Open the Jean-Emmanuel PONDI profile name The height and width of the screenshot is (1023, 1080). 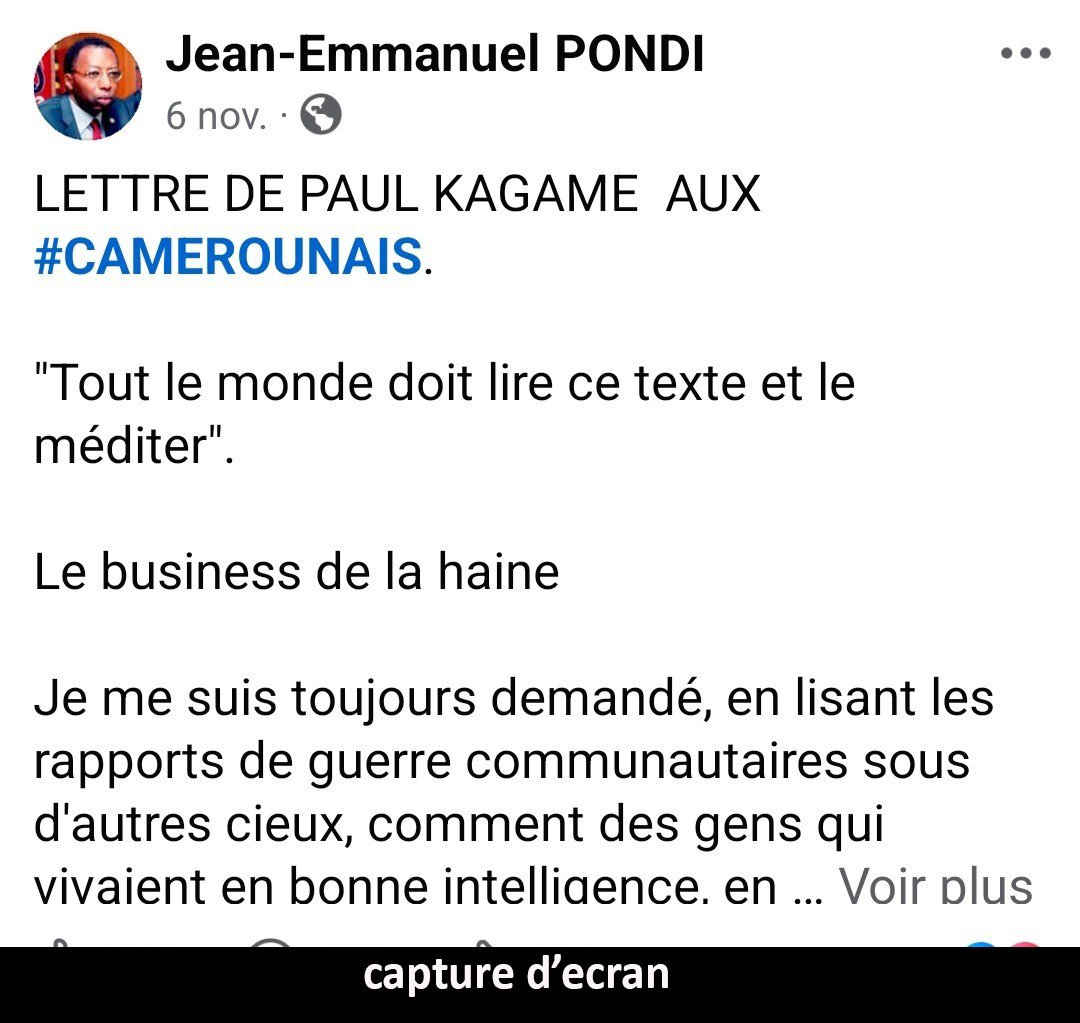tap(435, 56)
